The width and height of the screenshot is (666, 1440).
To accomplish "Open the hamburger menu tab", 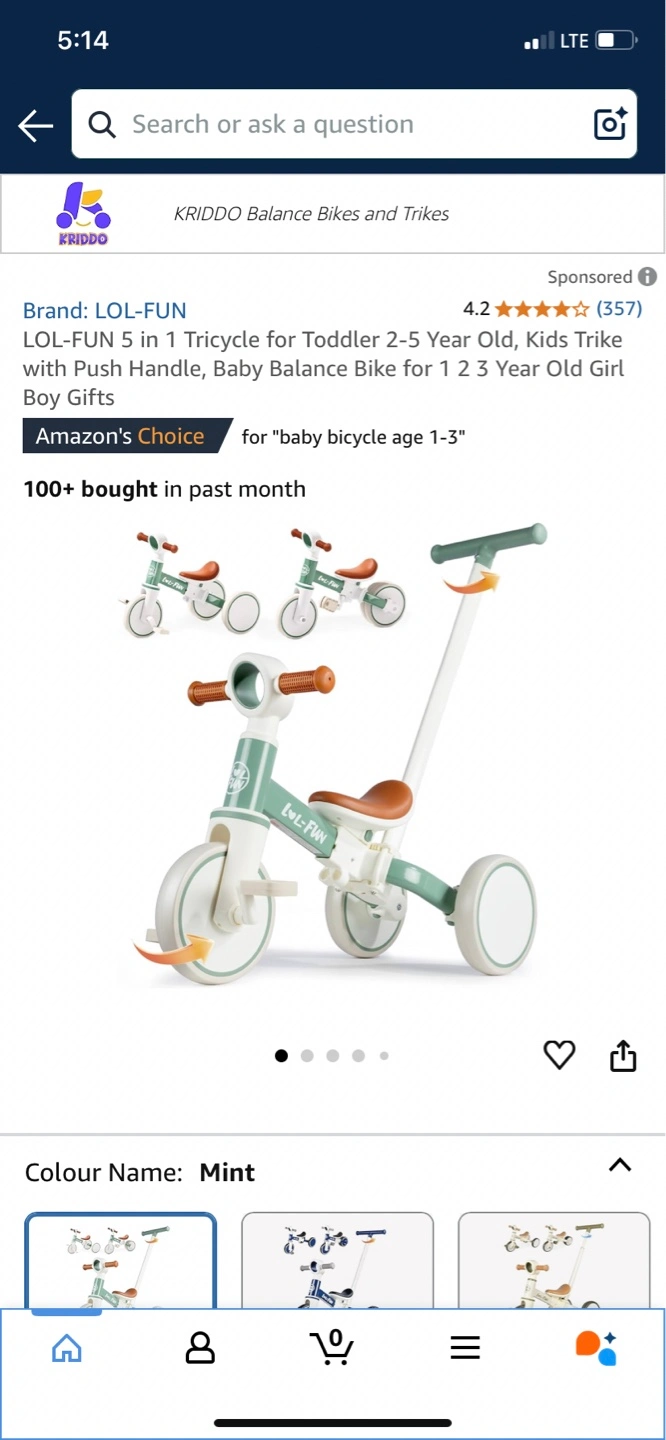I will pyautogui.click(x=465, y=1348).
